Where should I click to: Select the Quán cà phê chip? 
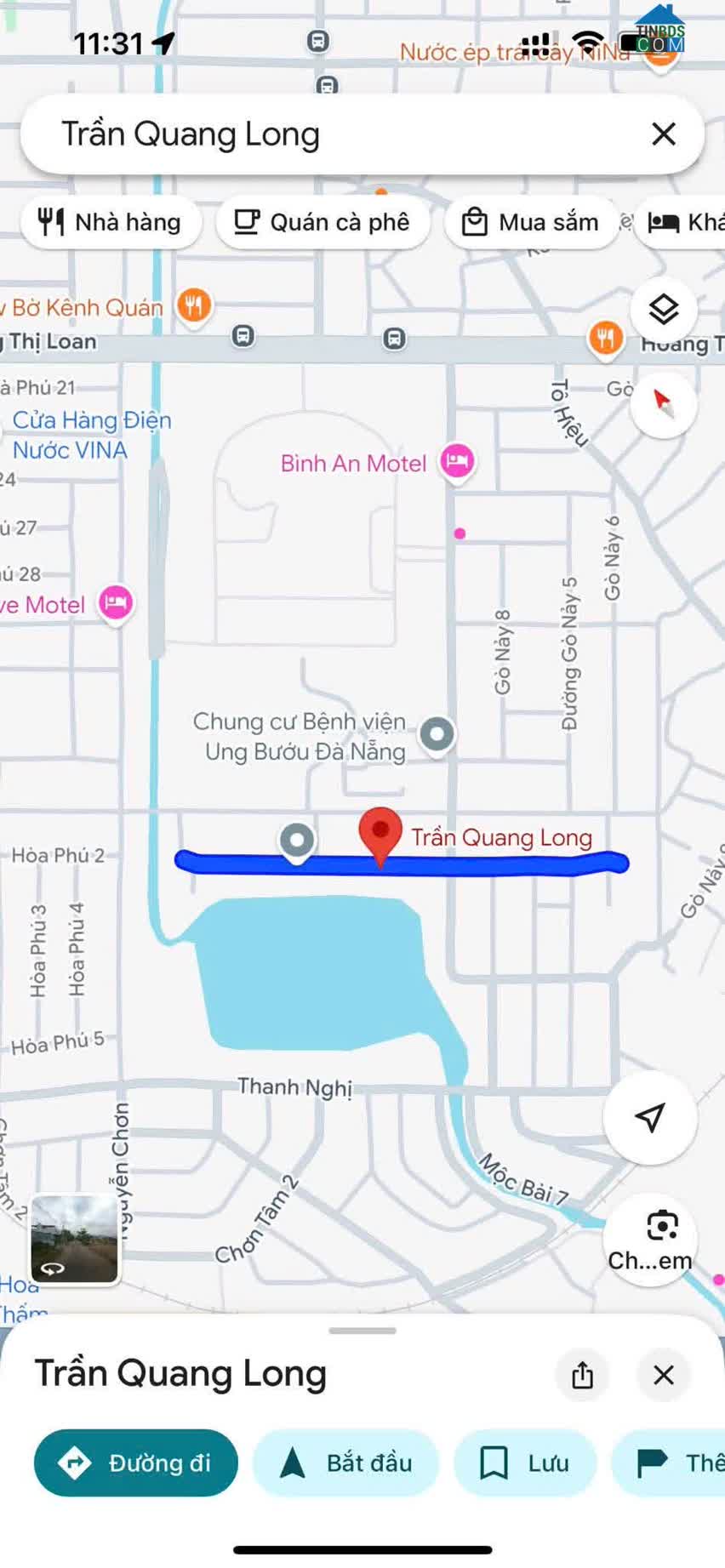coord(323,223)
